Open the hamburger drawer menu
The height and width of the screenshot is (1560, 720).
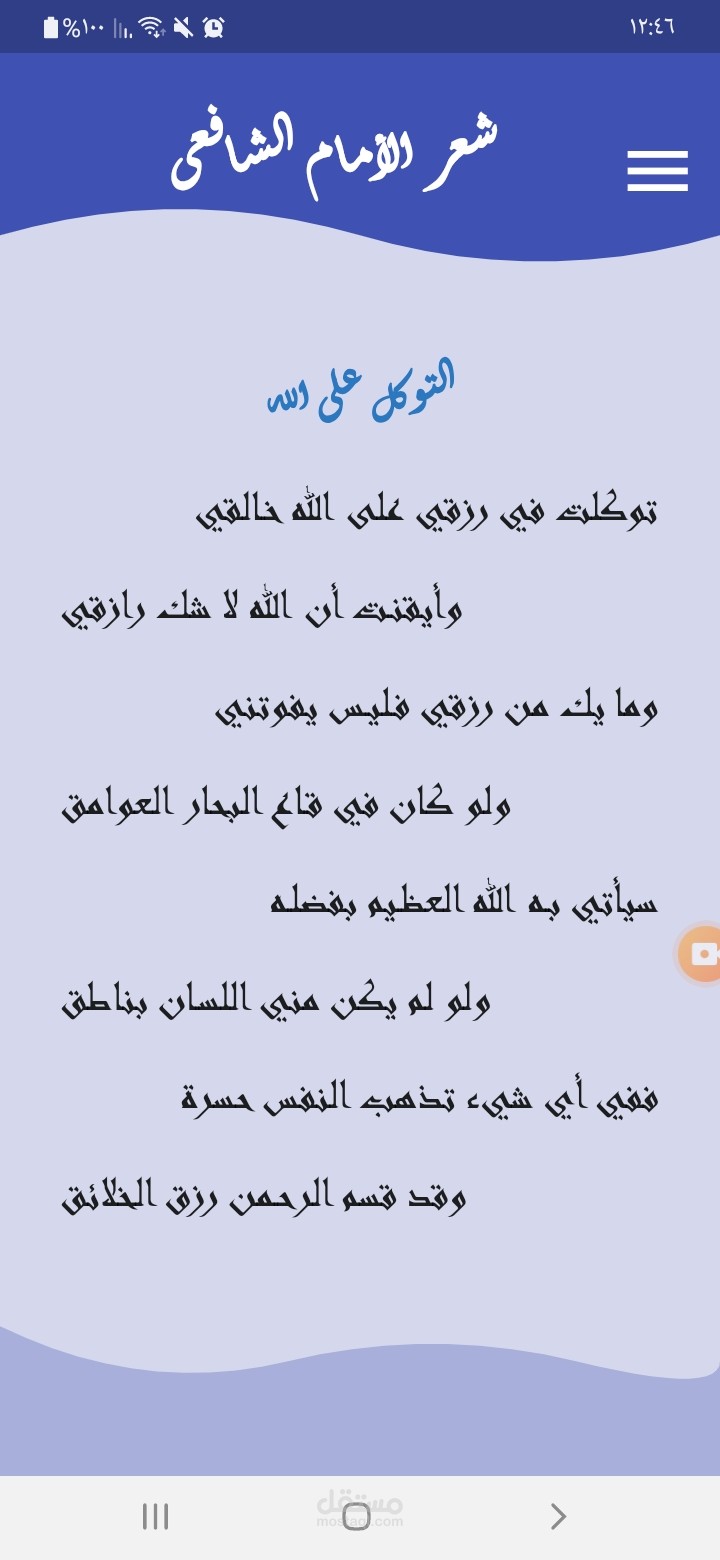657,171
